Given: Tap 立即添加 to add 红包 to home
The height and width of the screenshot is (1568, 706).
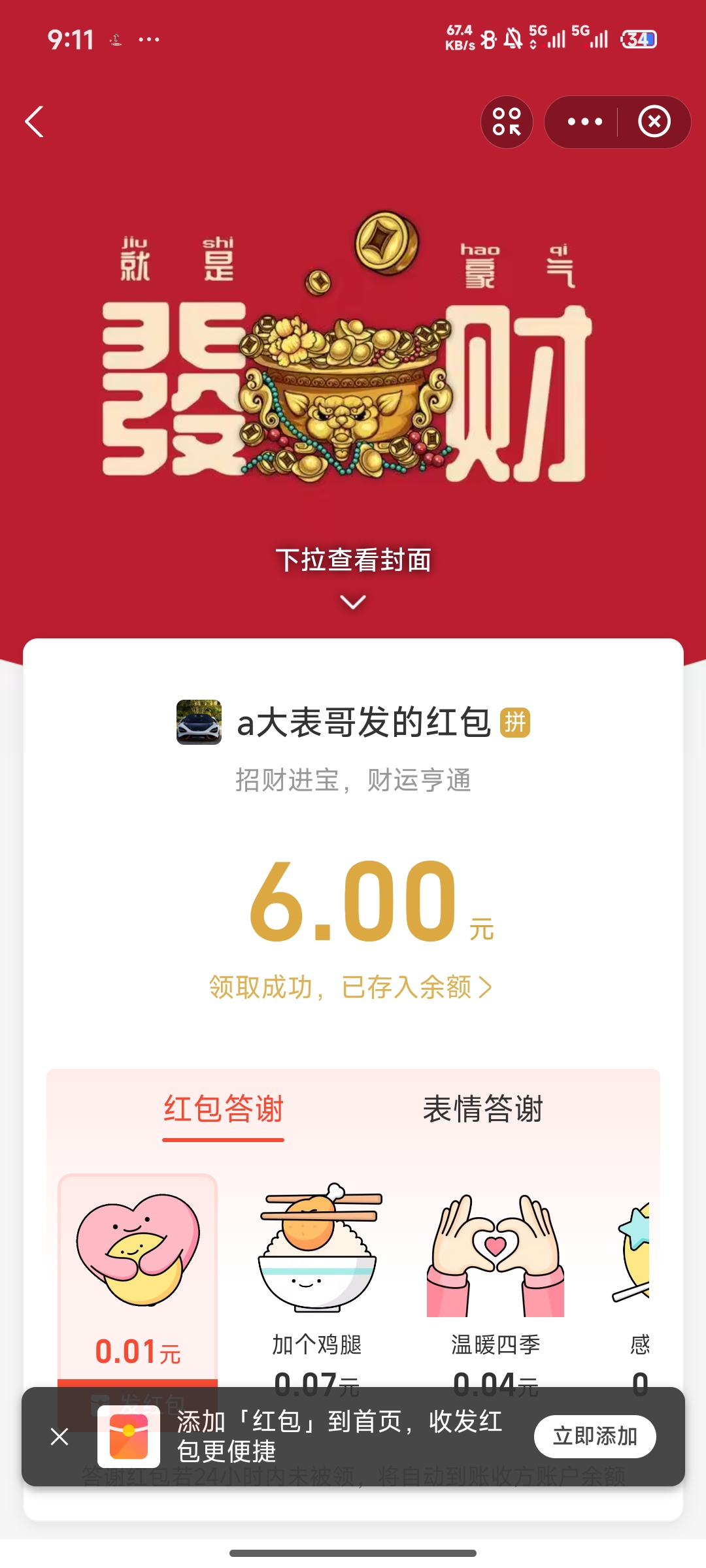Looking at the screenshot, I should pos(595,1437).
